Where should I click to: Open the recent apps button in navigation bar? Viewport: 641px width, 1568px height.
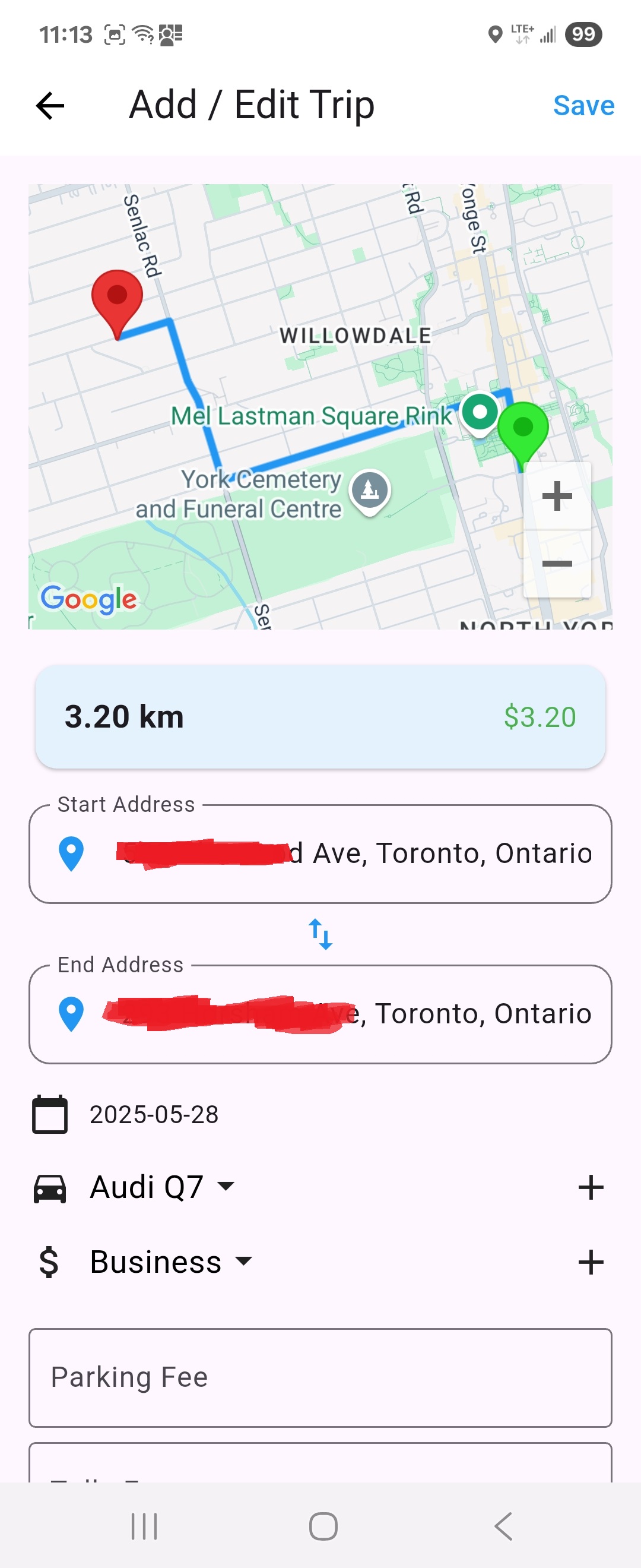(144, 1526)
